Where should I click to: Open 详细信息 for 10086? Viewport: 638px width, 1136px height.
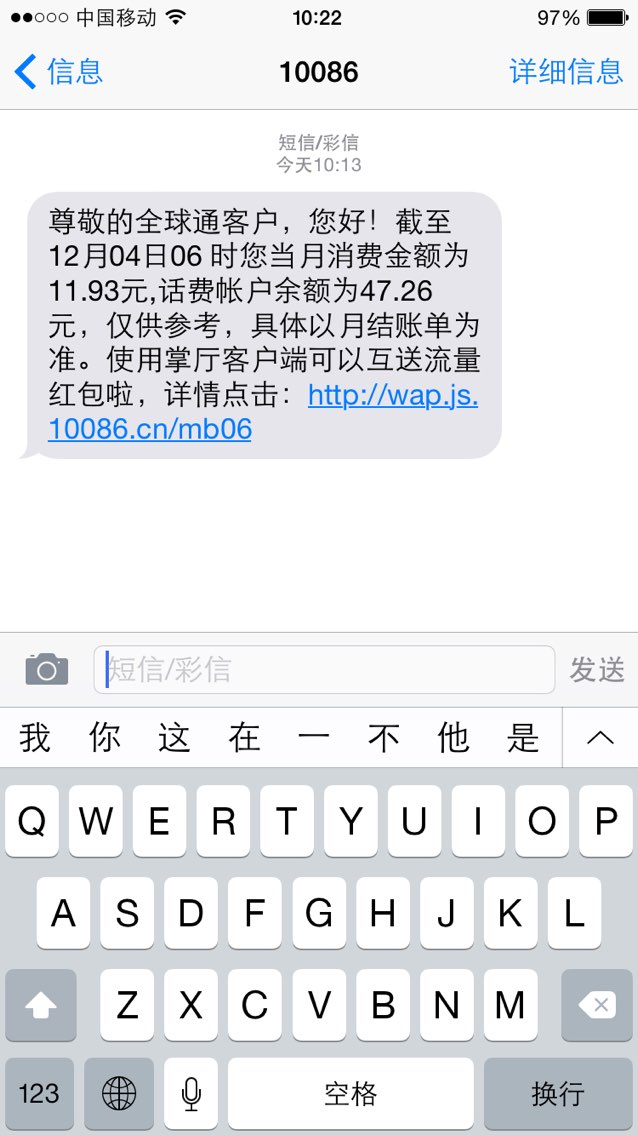coord(566,72)
